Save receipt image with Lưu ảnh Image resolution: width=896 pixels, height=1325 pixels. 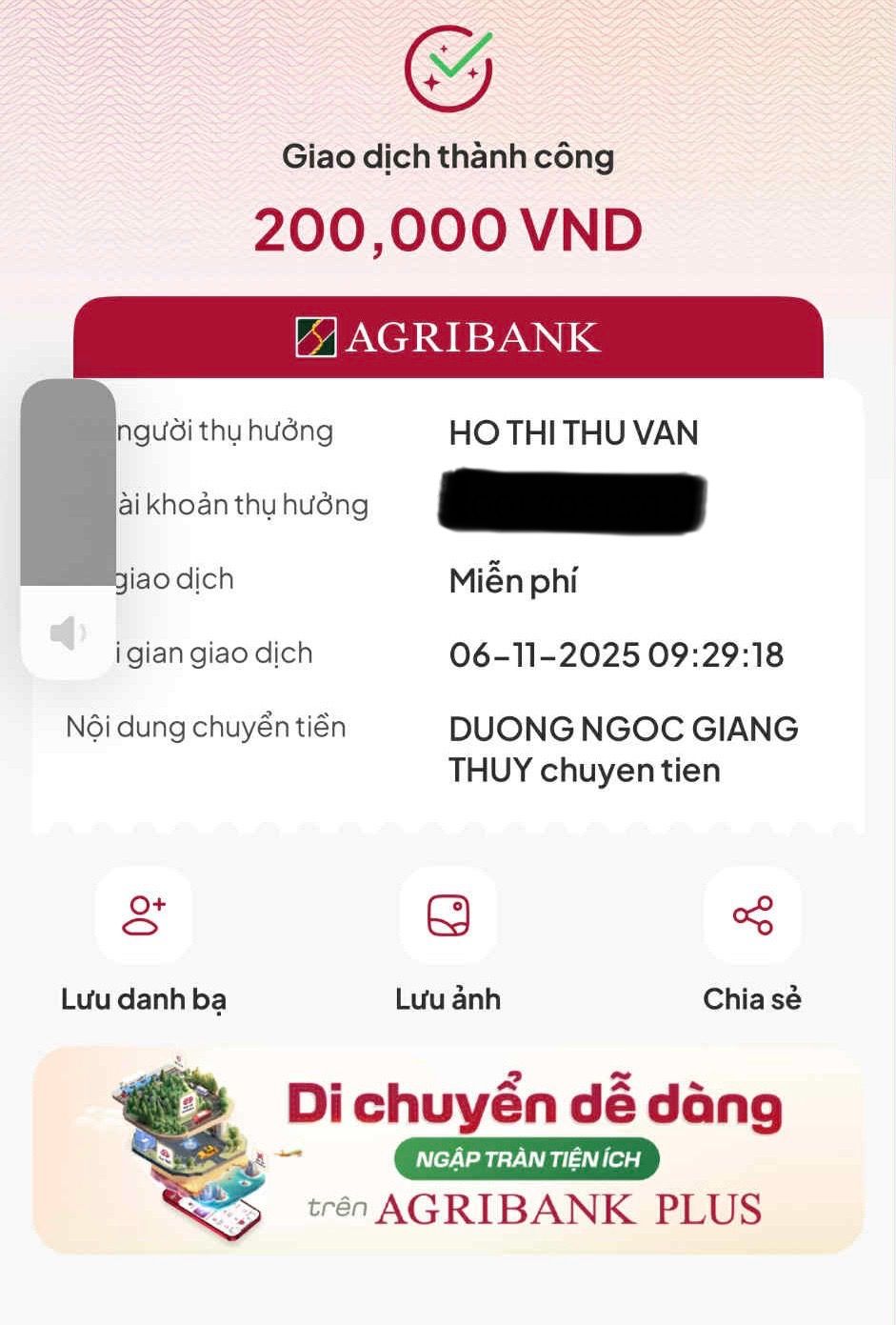(x=448, y=916)
